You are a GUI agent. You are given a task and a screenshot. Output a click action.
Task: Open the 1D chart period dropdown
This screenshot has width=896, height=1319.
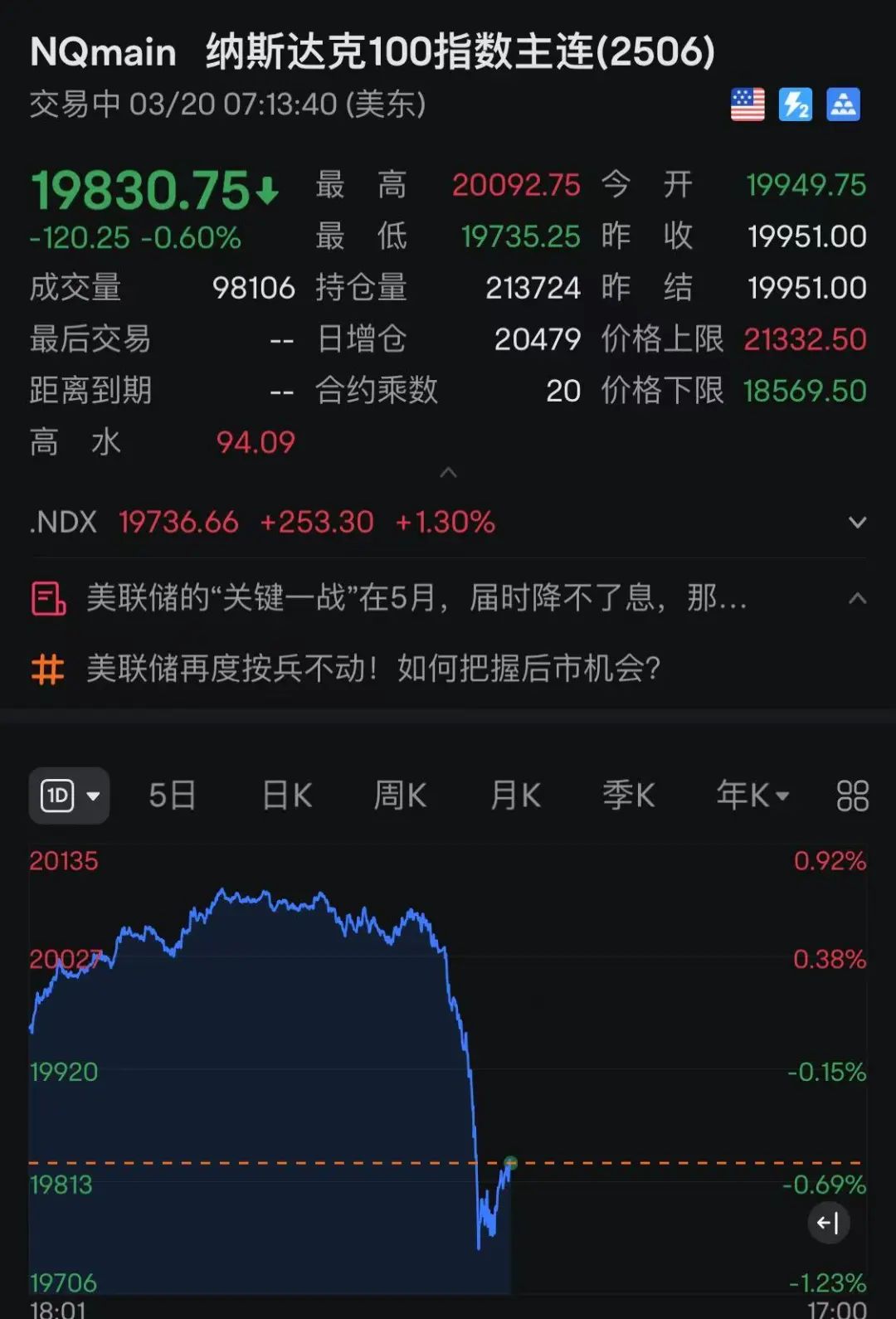(x=69, y=796)
